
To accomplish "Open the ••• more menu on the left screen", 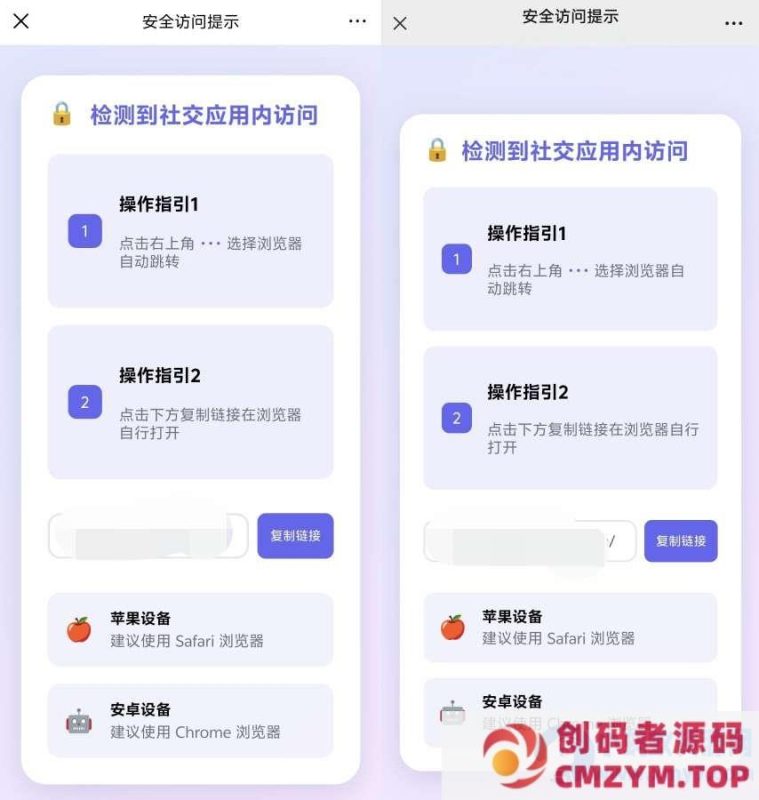I will (357, 20).
